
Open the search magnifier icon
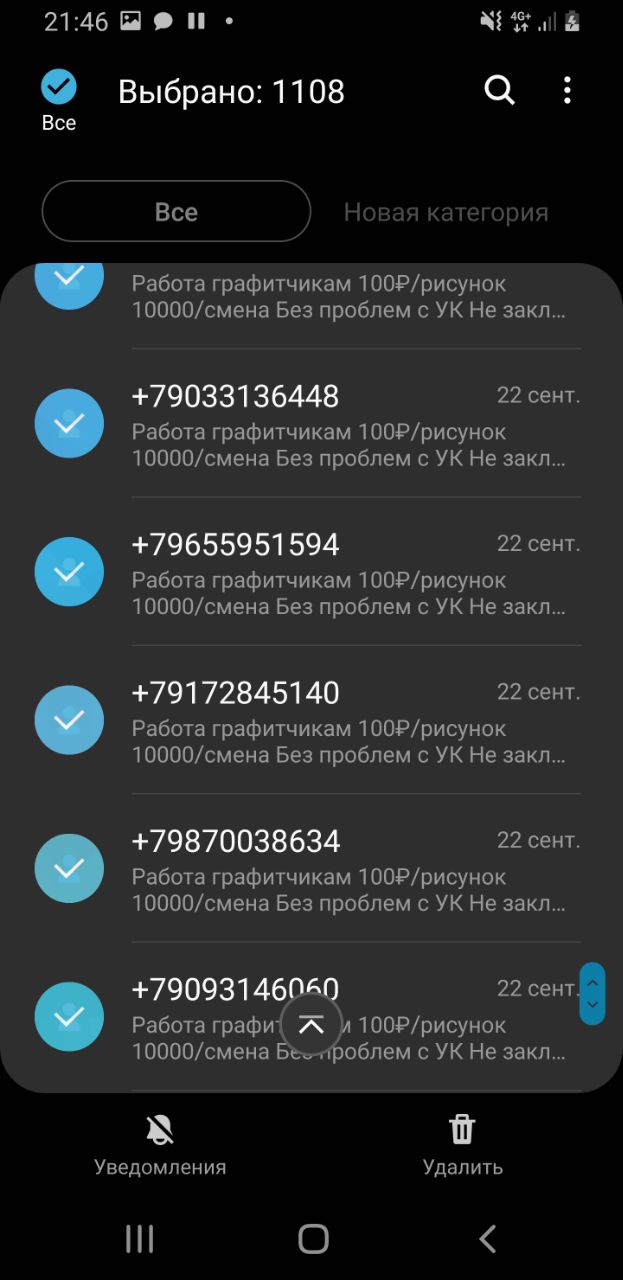pos(499,91)
